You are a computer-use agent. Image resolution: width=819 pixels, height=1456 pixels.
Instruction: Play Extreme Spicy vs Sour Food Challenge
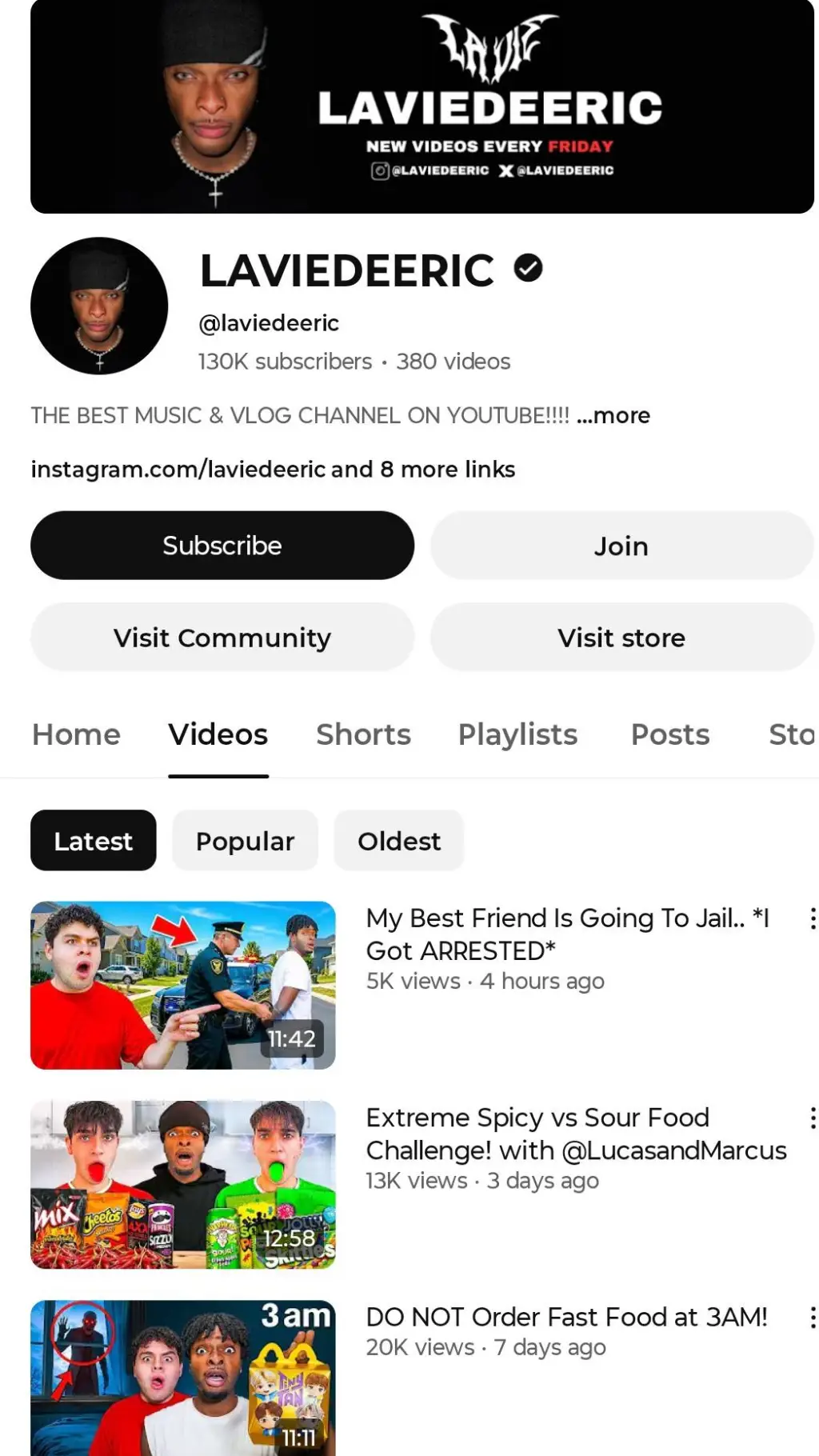click(182, 1184)
